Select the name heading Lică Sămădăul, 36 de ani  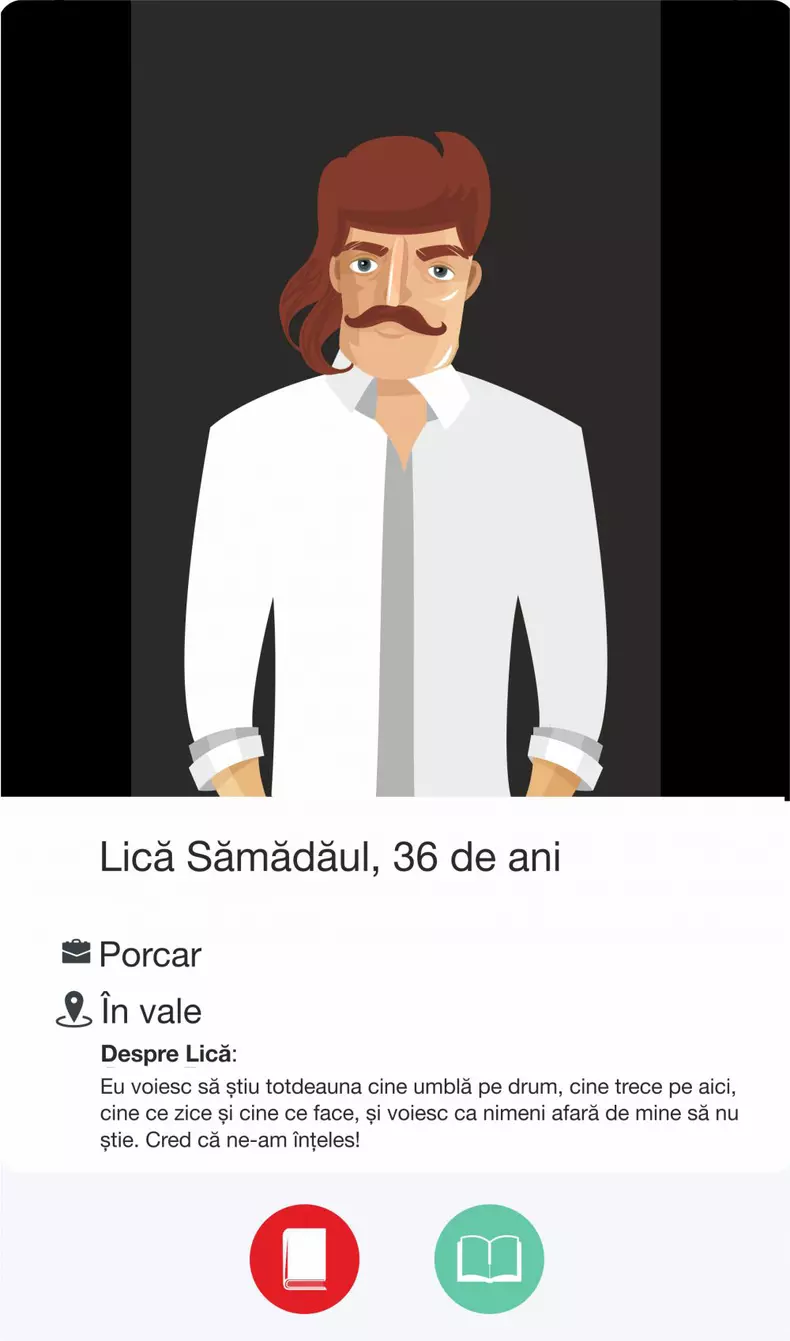[x=329, y=858]
